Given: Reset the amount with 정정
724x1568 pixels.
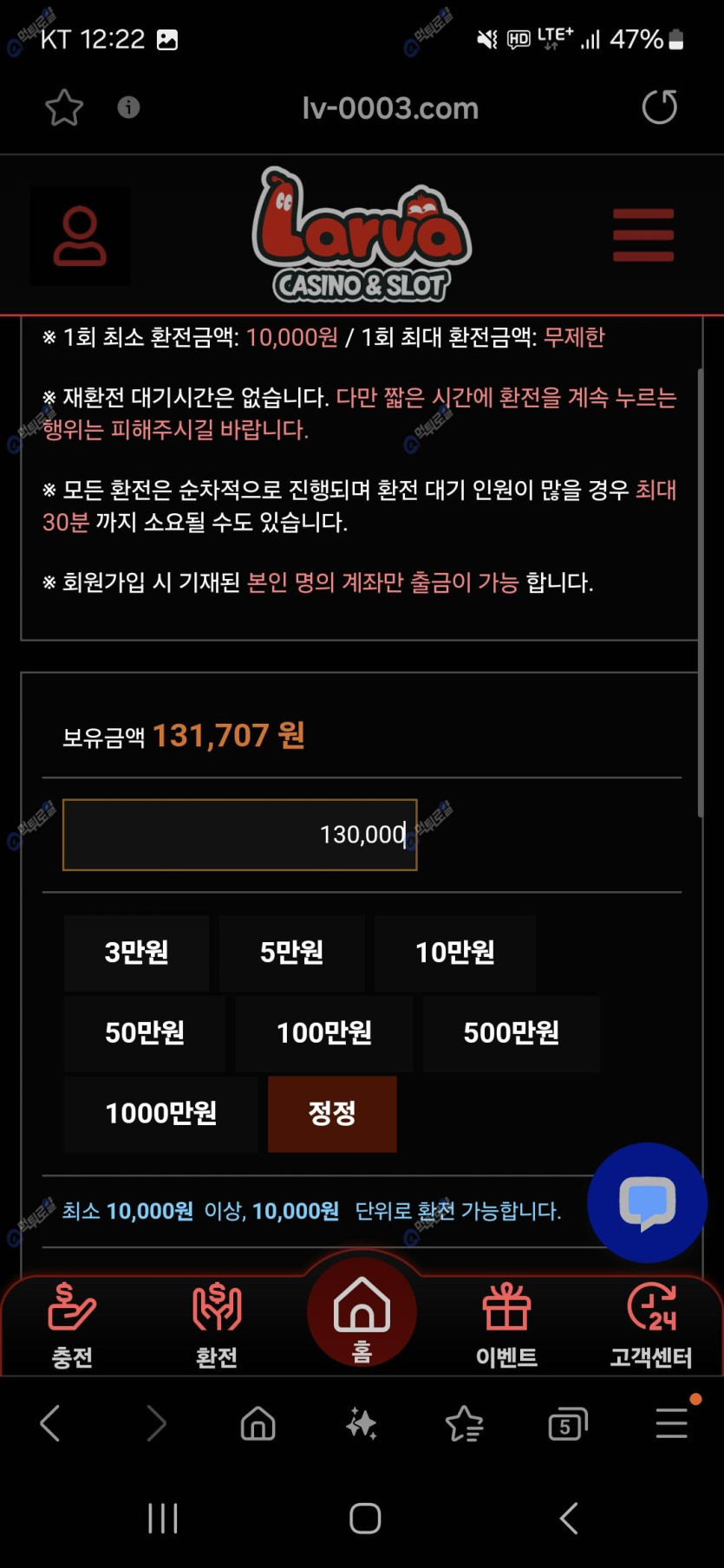Looking at the screenshot, I should [332, 1114].
